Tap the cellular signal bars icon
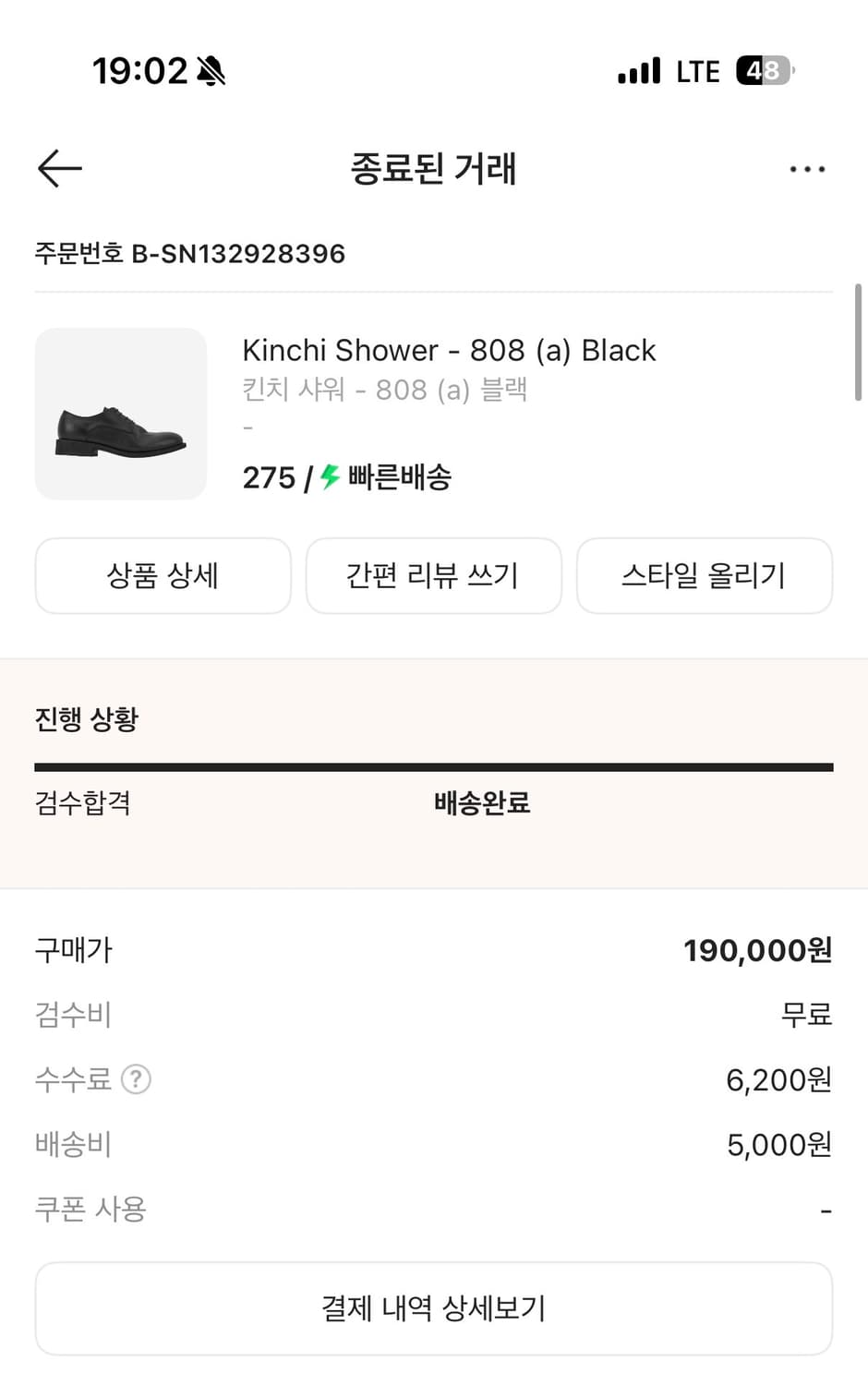The image size is (868, 1385). (637, 69)
